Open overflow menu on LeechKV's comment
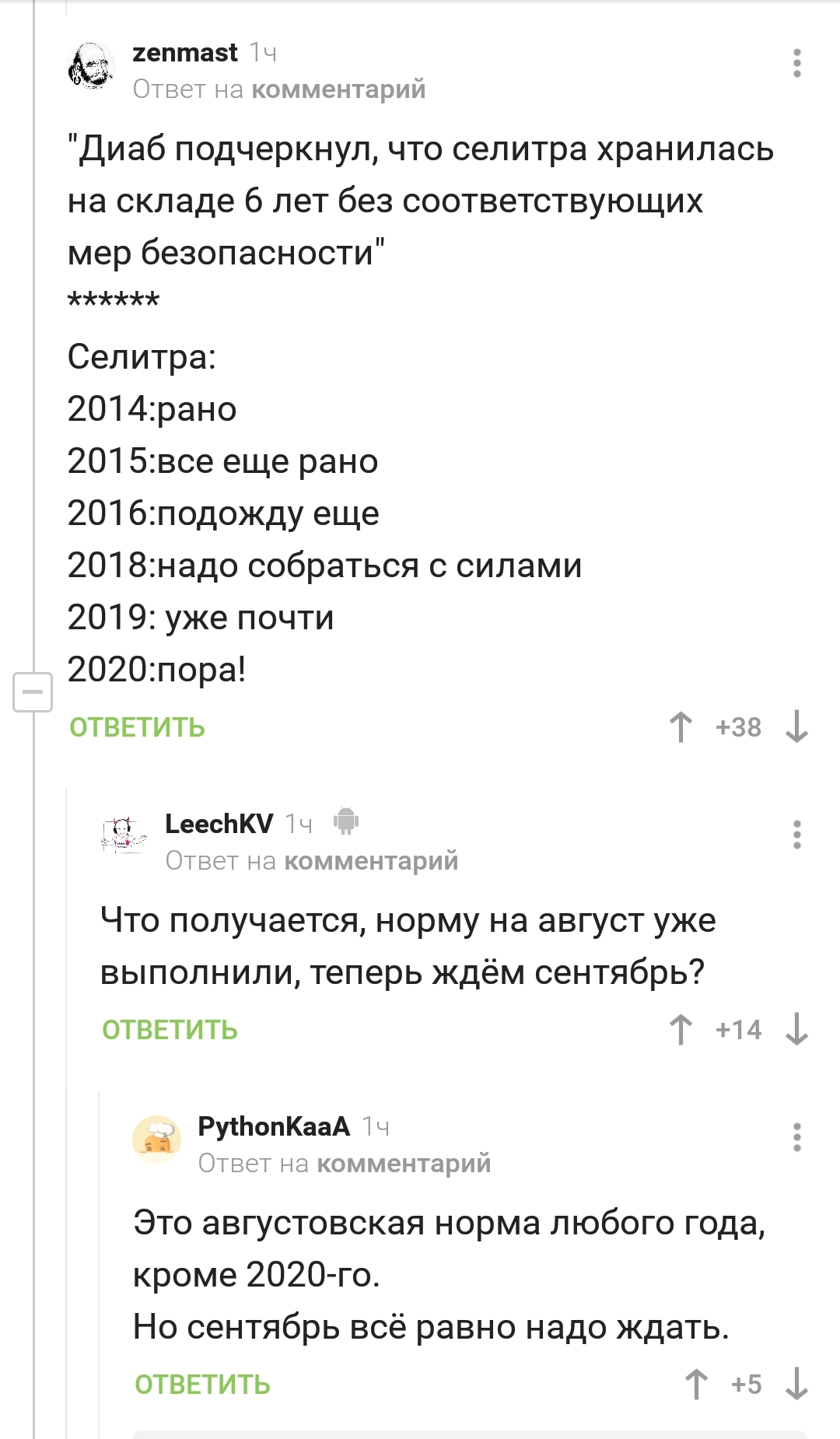Image resolution: width=840 pixels, height=1439 pixels. pyautogui.click(x=796, y=835)
